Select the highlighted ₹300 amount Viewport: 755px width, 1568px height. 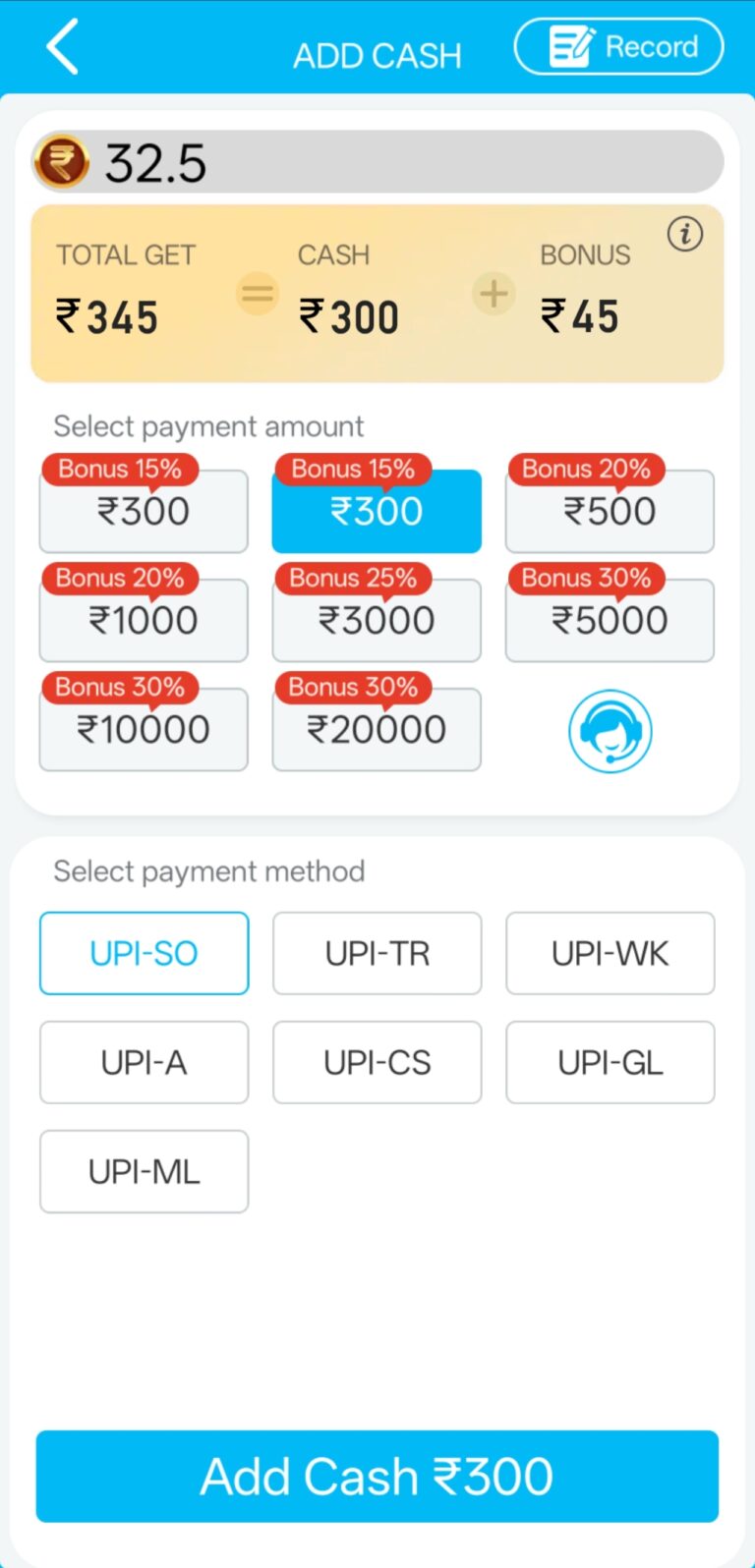[x=377, y=511]
